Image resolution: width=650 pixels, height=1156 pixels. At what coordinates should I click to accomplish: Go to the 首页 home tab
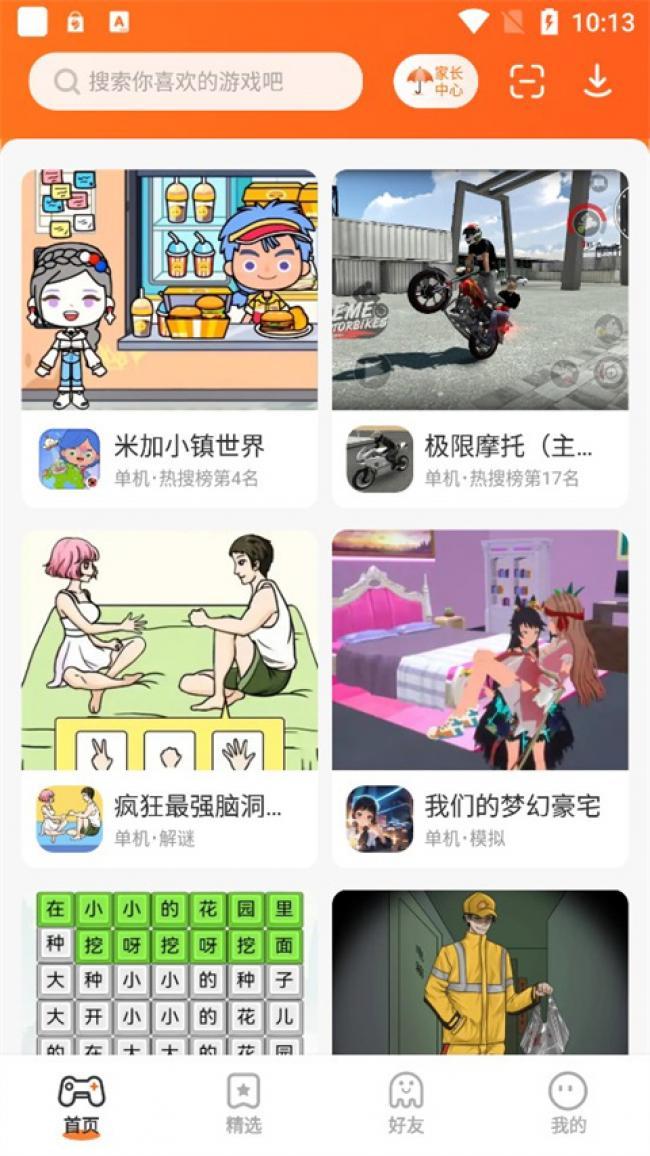[82, 1104]
